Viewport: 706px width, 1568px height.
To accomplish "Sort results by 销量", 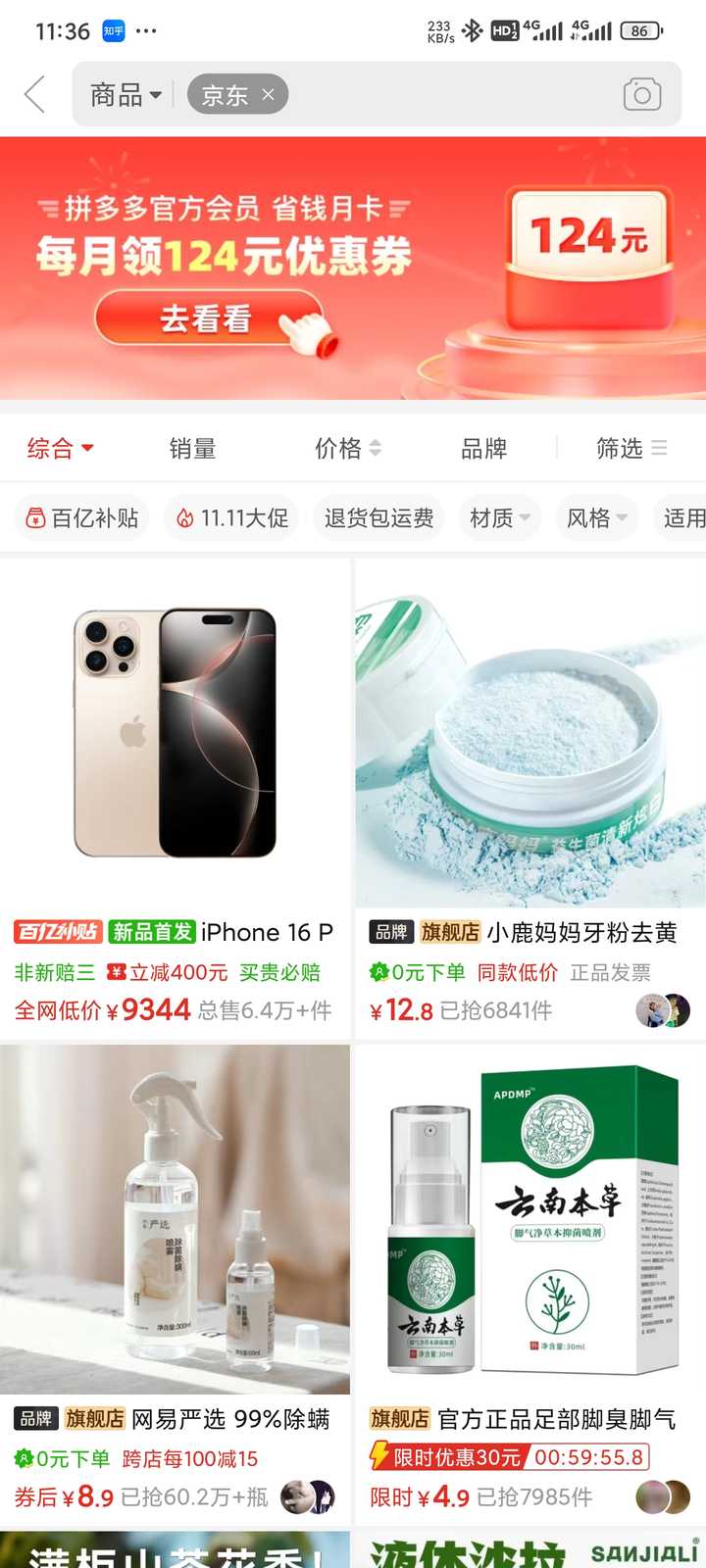I will pyautogui.click(x=192, y=449).
